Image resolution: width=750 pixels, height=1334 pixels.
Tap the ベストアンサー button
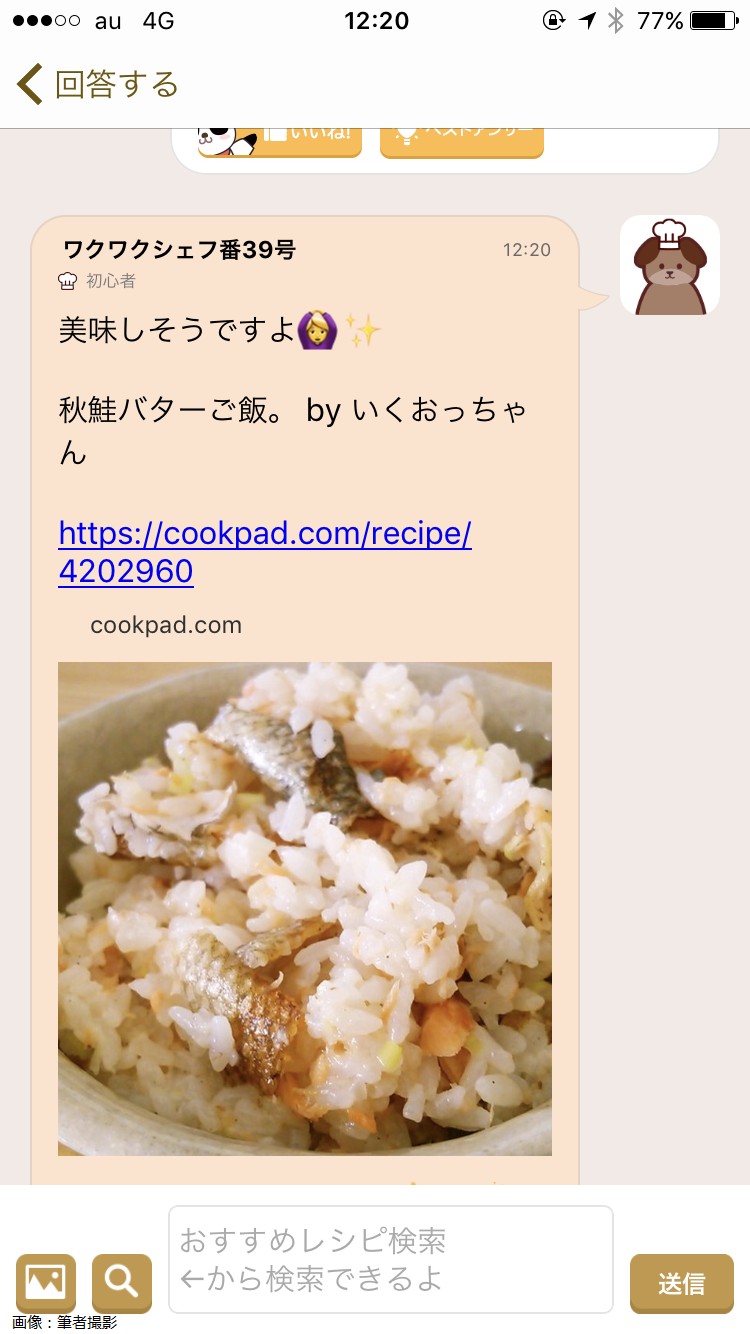click(x=461, y=139)
